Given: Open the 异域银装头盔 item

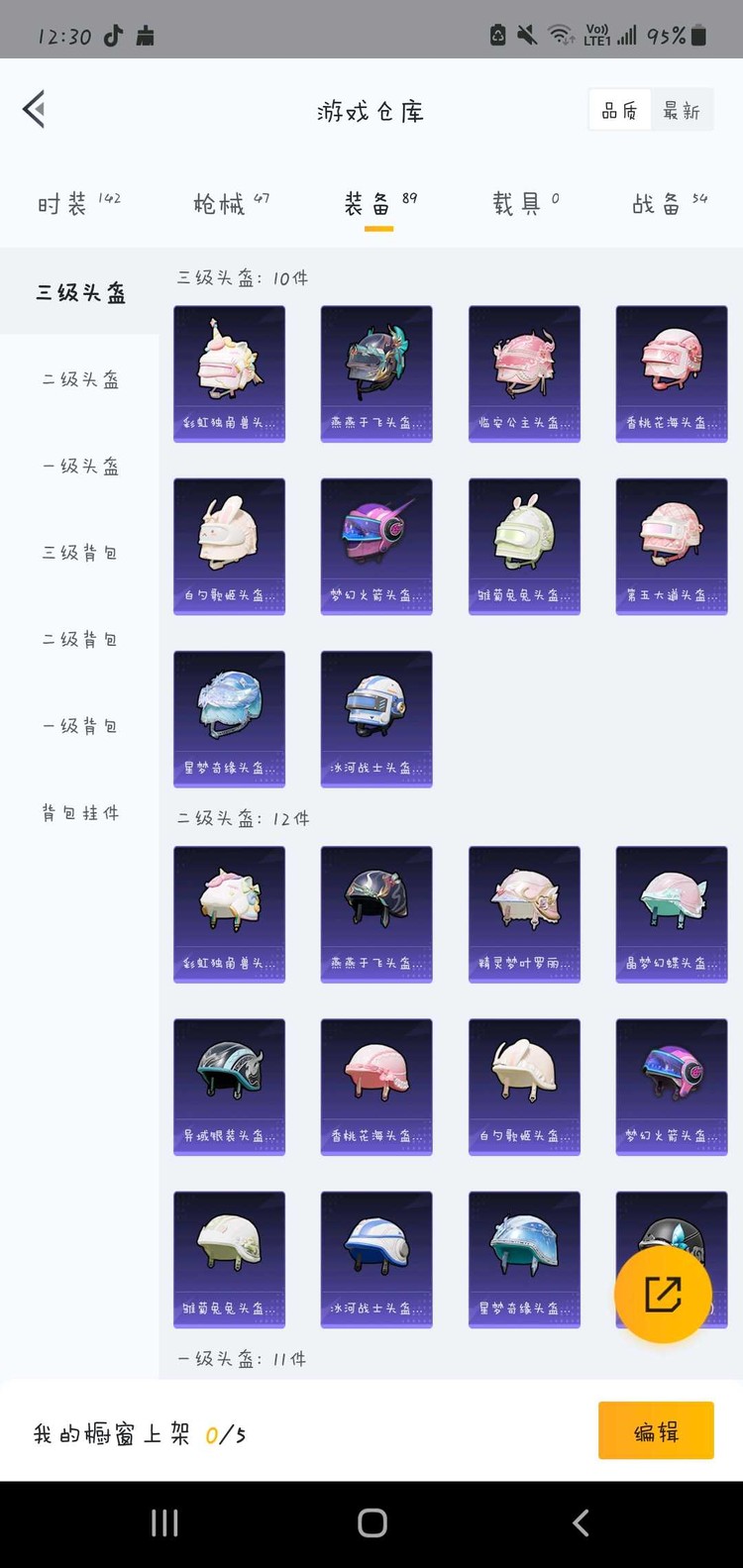Looking at the screenshot, I should click(229, 1087).
